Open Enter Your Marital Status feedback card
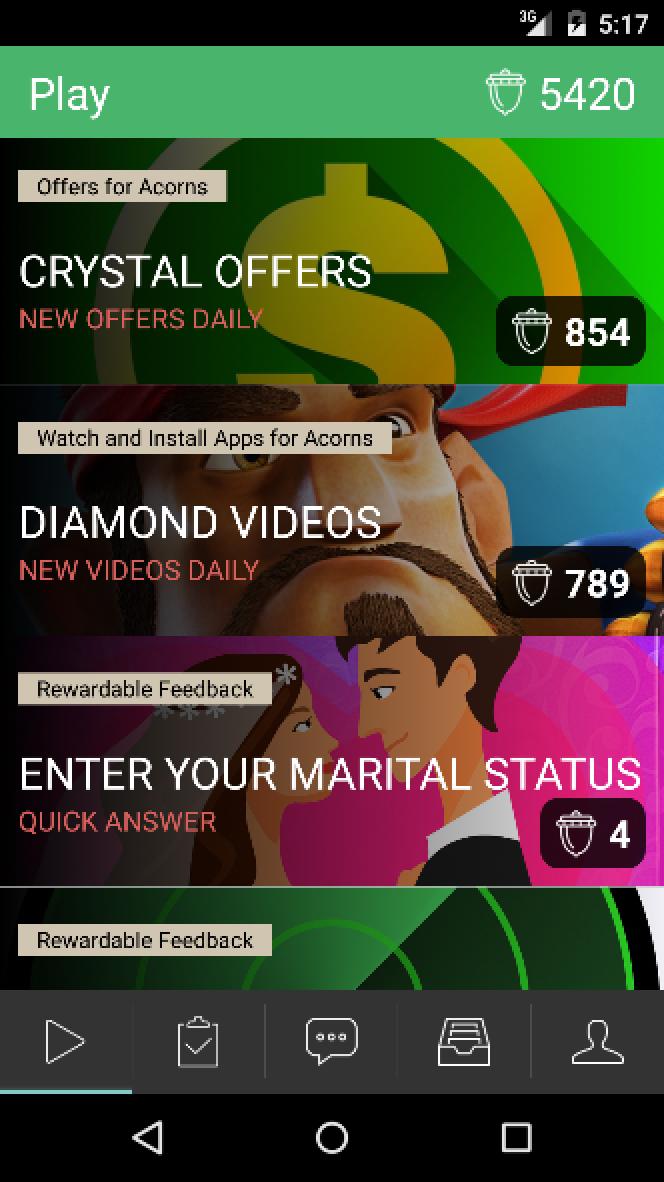Image resolution: width=664 pixels, height=1182 pixels. [x=330, y=764]
